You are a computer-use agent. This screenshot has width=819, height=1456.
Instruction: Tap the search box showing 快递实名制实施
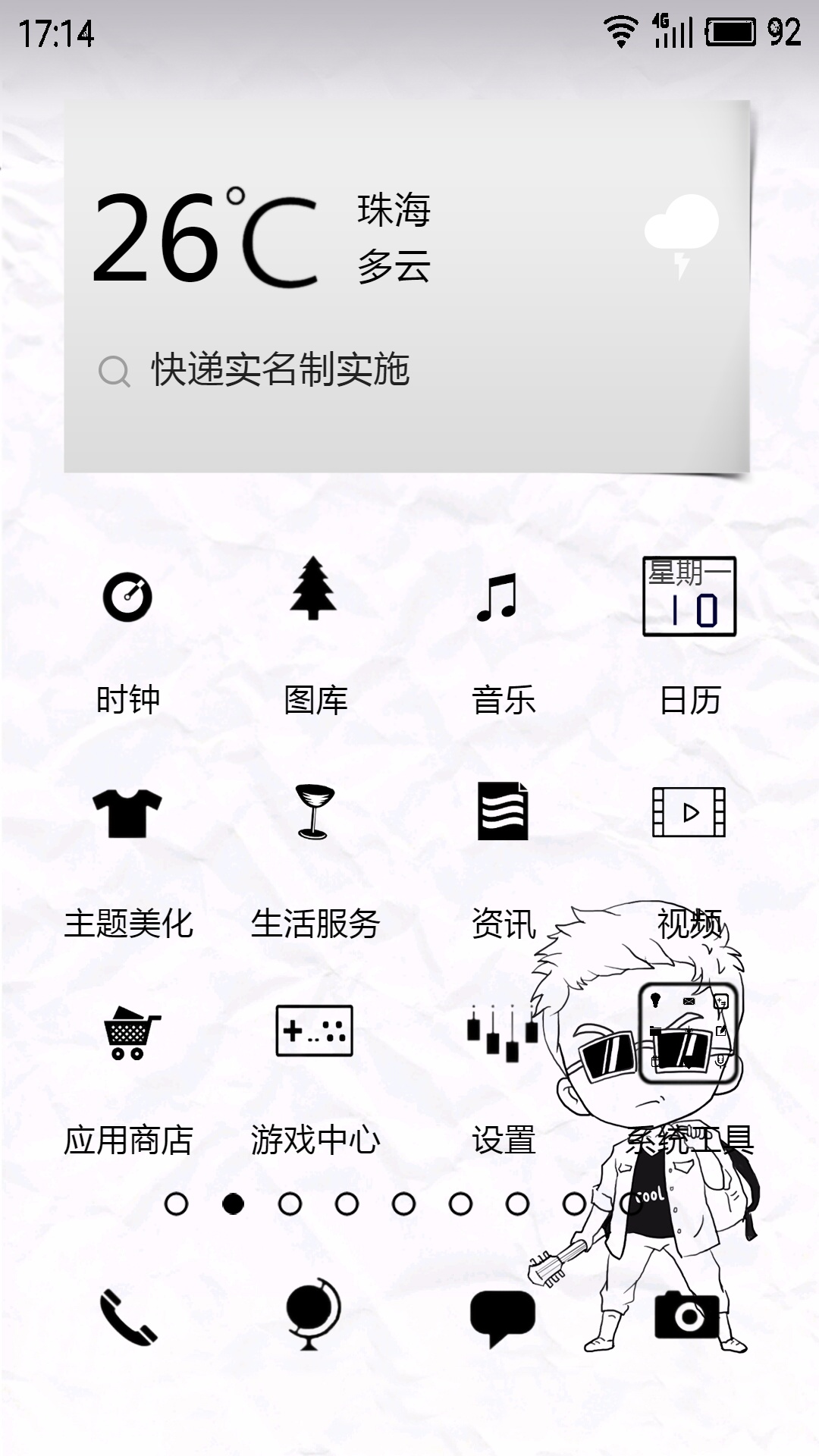click(x=281, y=370)
